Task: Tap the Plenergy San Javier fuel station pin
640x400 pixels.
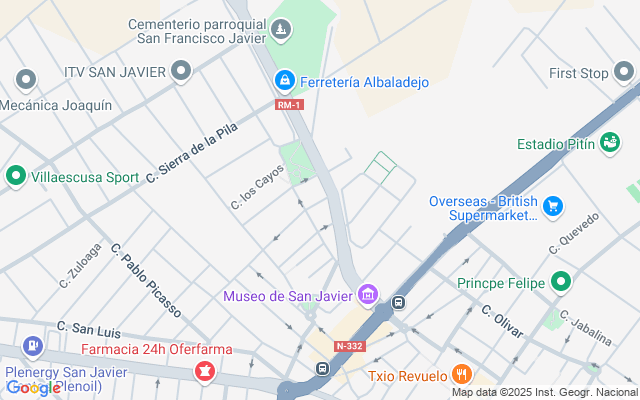Action: click(x=33, y=347)
